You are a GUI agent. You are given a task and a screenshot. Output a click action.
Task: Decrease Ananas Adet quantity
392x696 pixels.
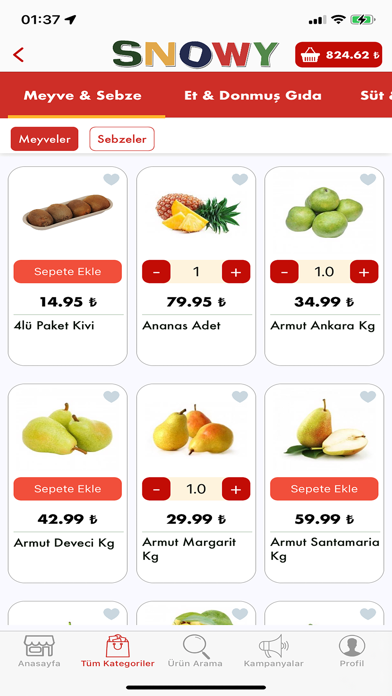tap(156, 272)
